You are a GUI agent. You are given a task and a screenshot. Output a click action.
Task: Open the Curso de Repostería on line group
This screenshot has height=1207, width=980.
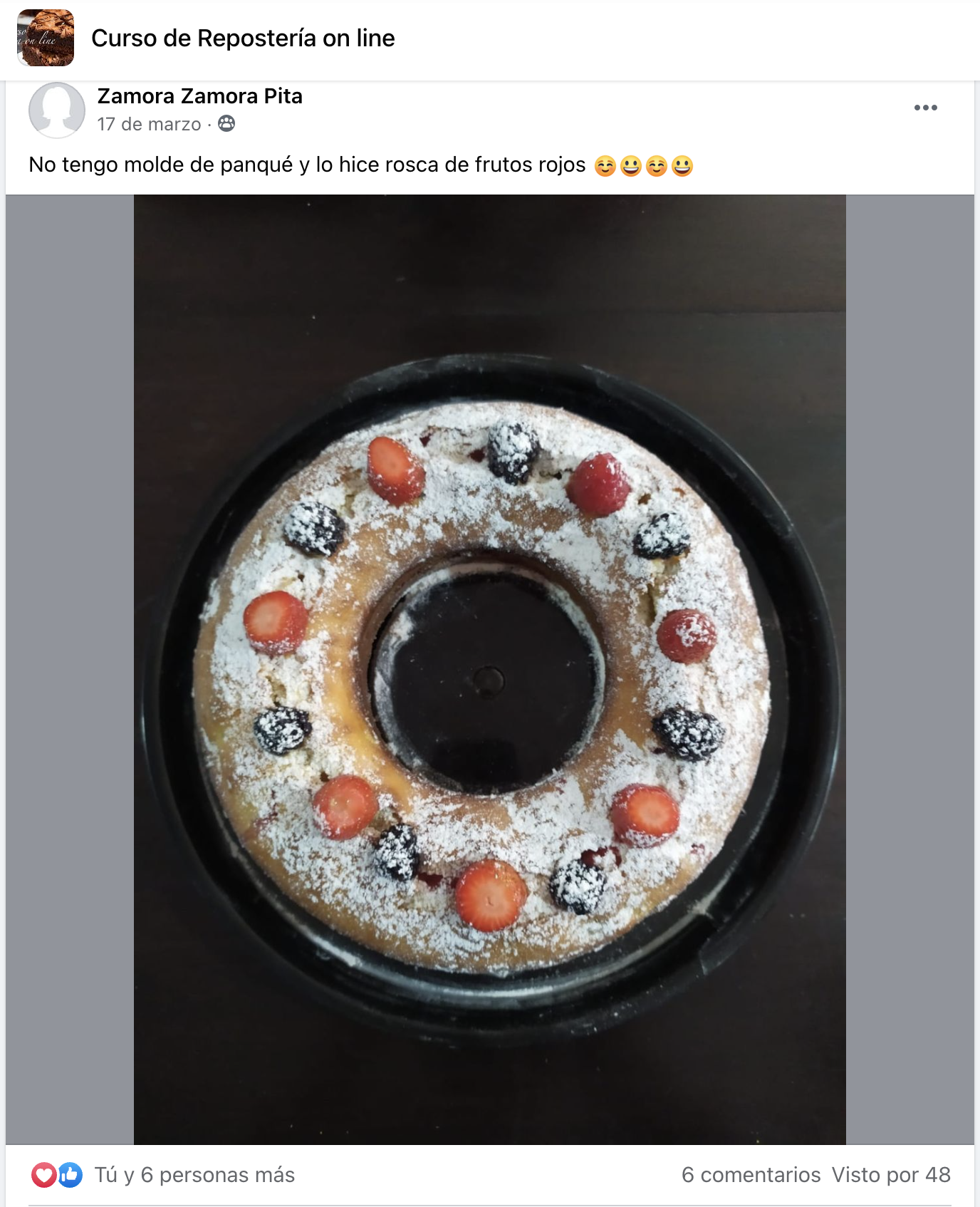243,38
